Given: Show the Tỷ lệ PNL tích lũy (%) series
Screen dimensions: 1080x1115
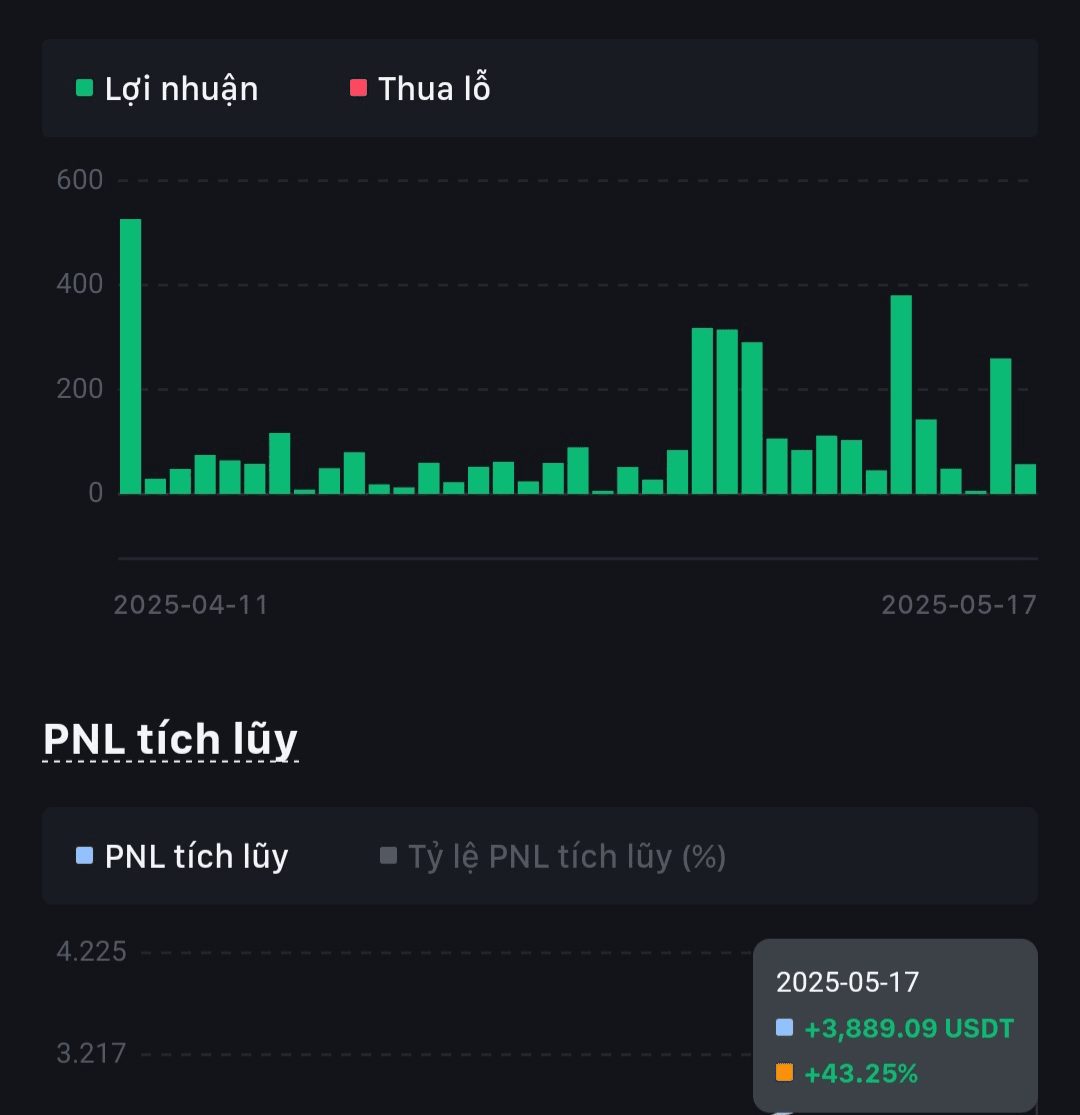Looking at the screenshot, I should pos(553,857).
